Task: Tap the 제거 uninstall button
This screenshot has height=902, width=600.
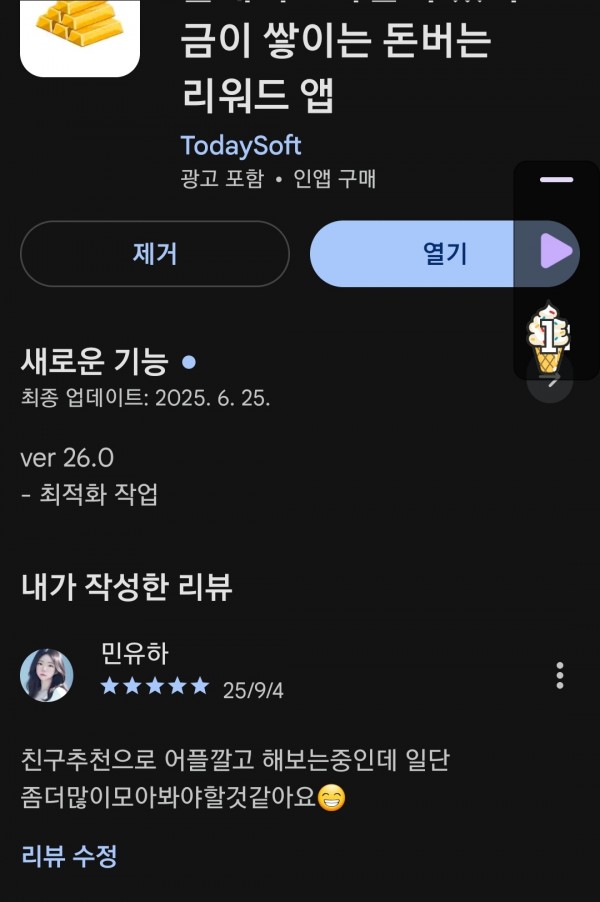Action: 154,254
